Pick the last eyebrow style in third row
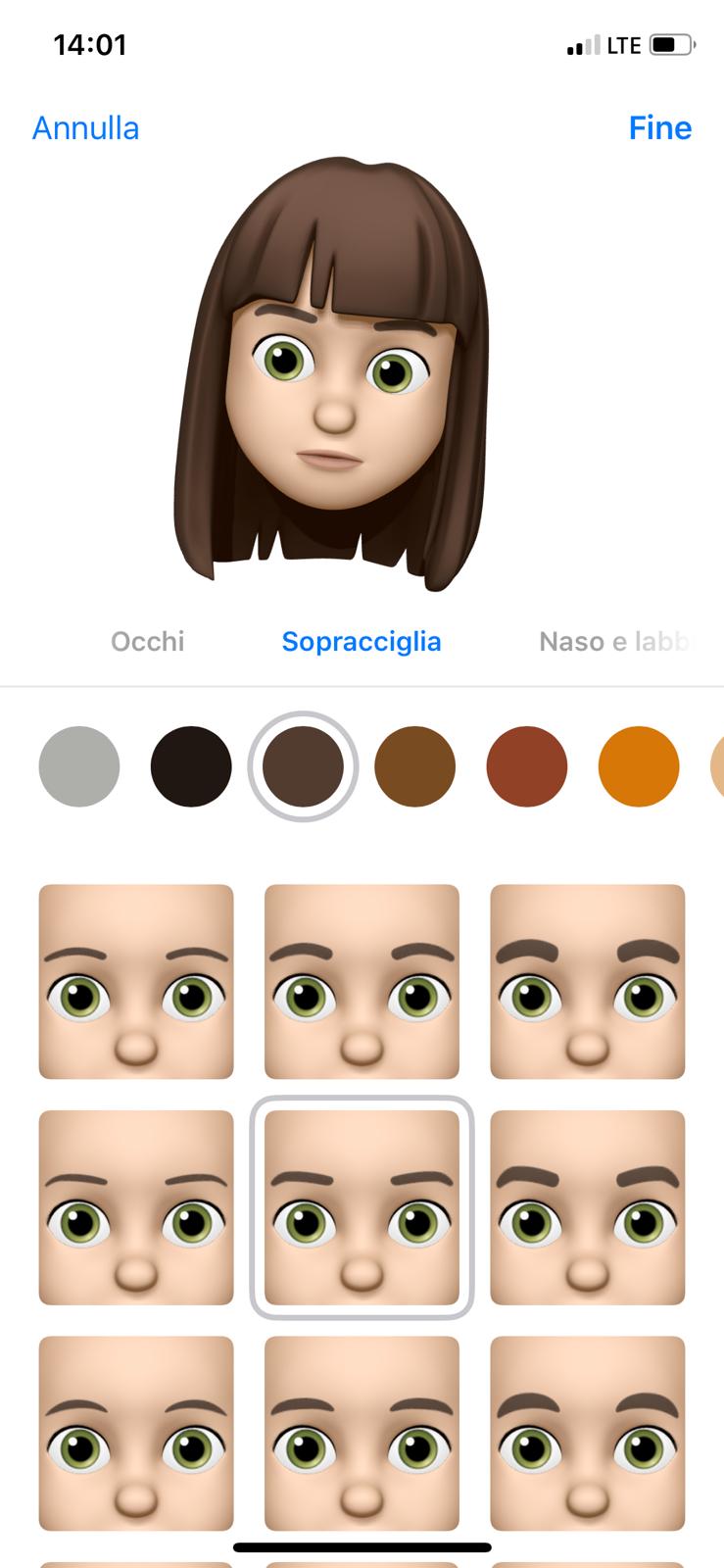724x1568 pixels. [587, 1432]
